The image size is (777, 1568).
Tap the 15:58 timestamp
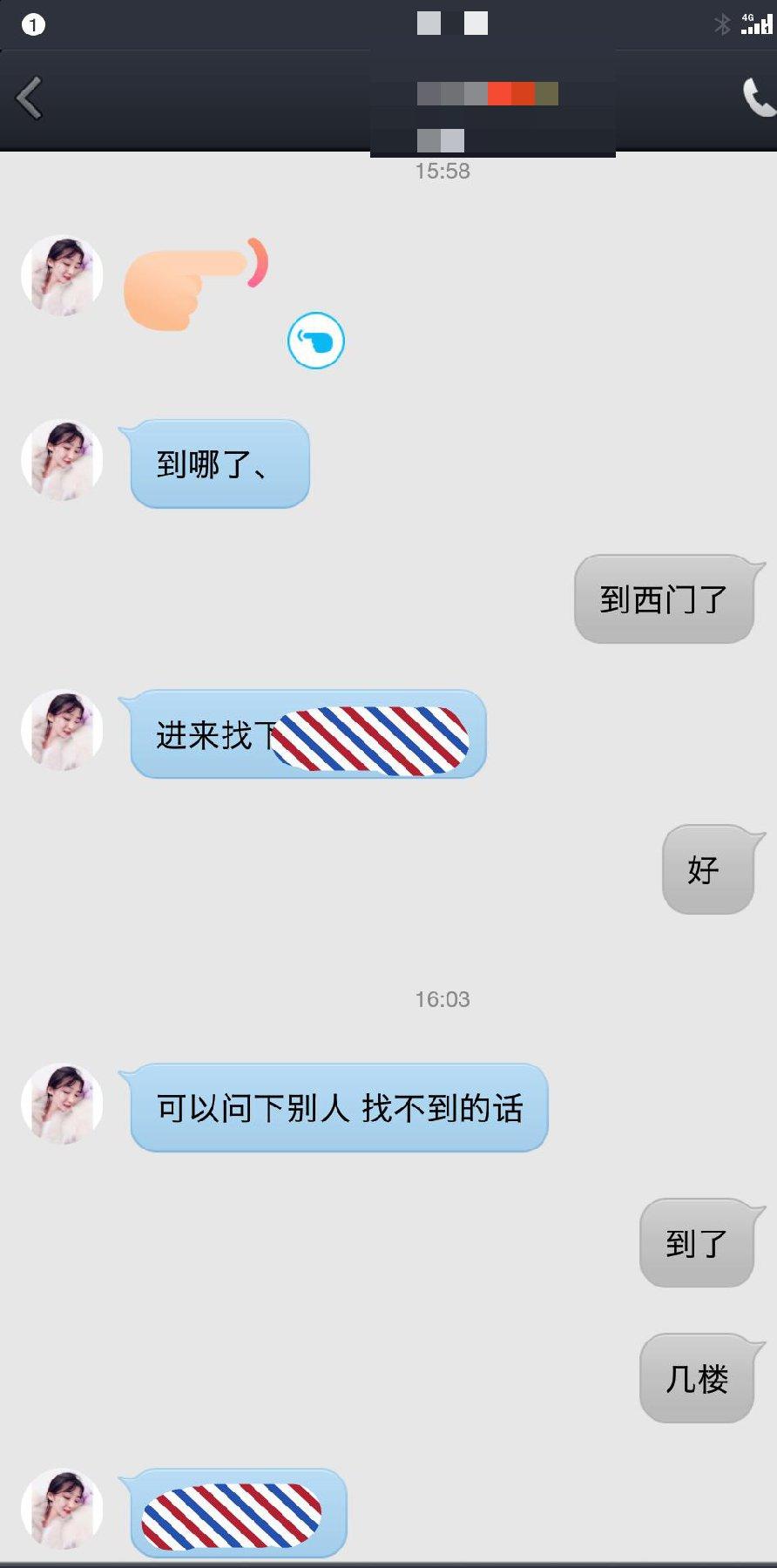tap(443, 171)
